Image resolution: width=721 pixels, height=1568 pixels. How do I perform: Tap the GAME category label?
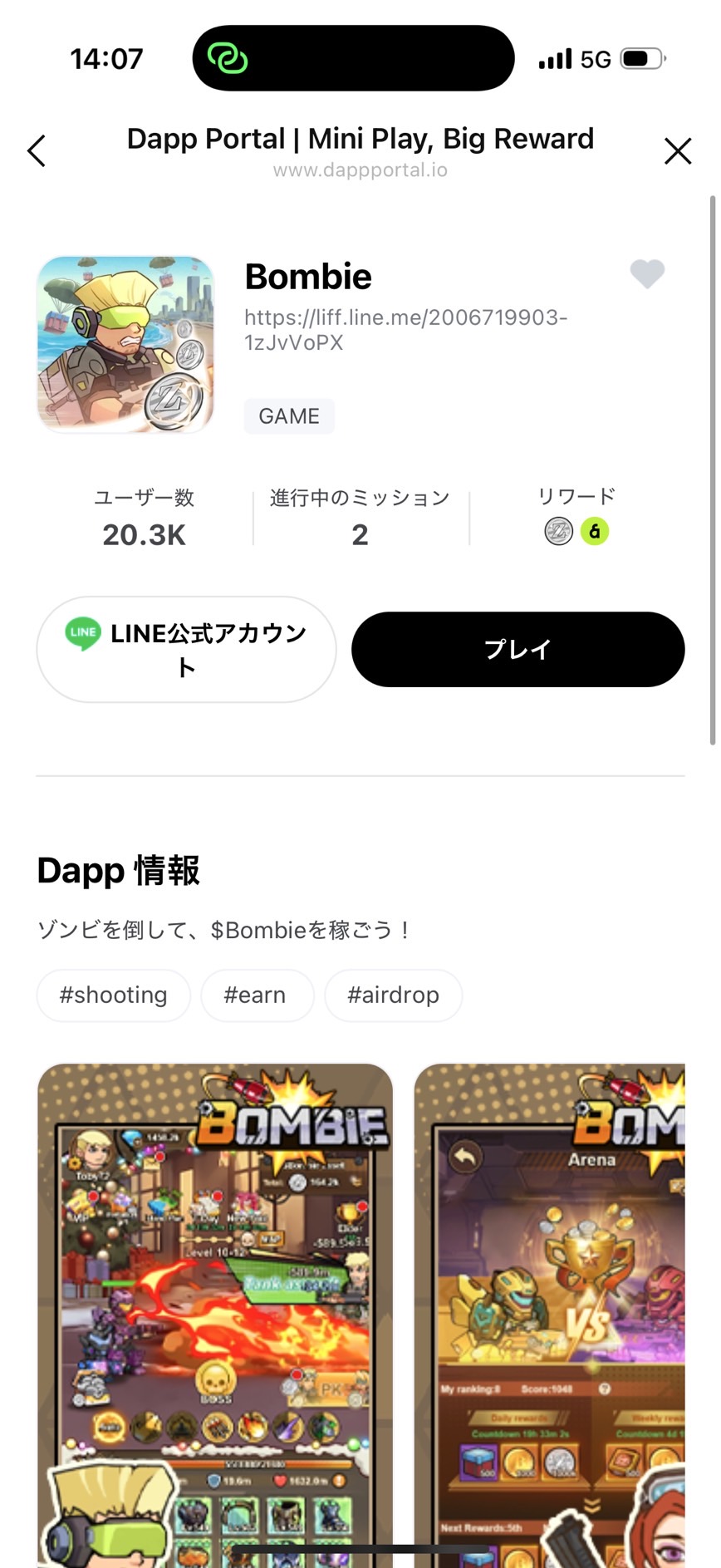(288, 415)
